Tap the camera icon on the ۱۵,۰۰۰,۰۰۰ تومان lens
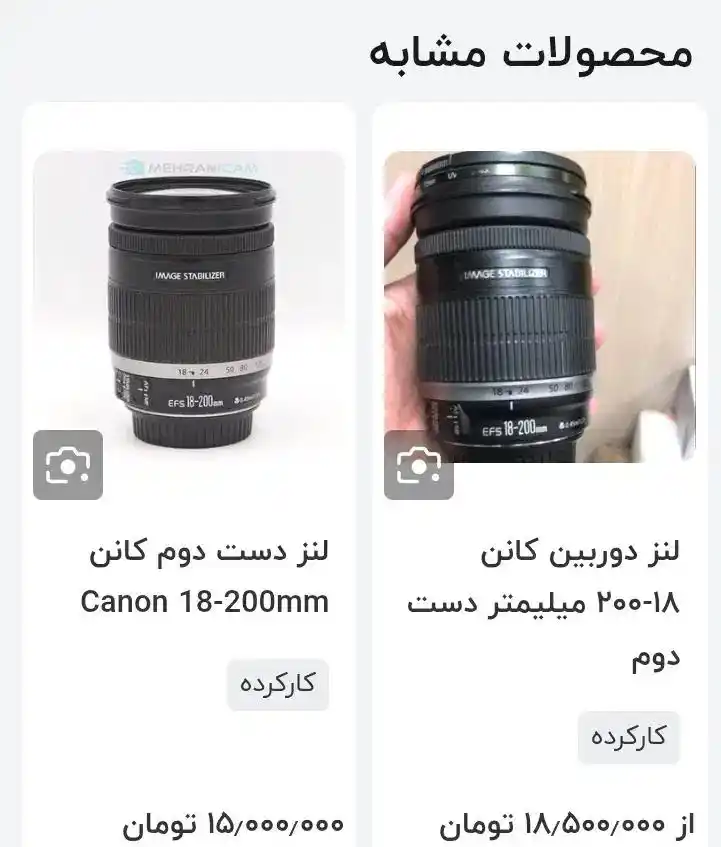Screen dimensions: 721x847 (x=68, y=465)
